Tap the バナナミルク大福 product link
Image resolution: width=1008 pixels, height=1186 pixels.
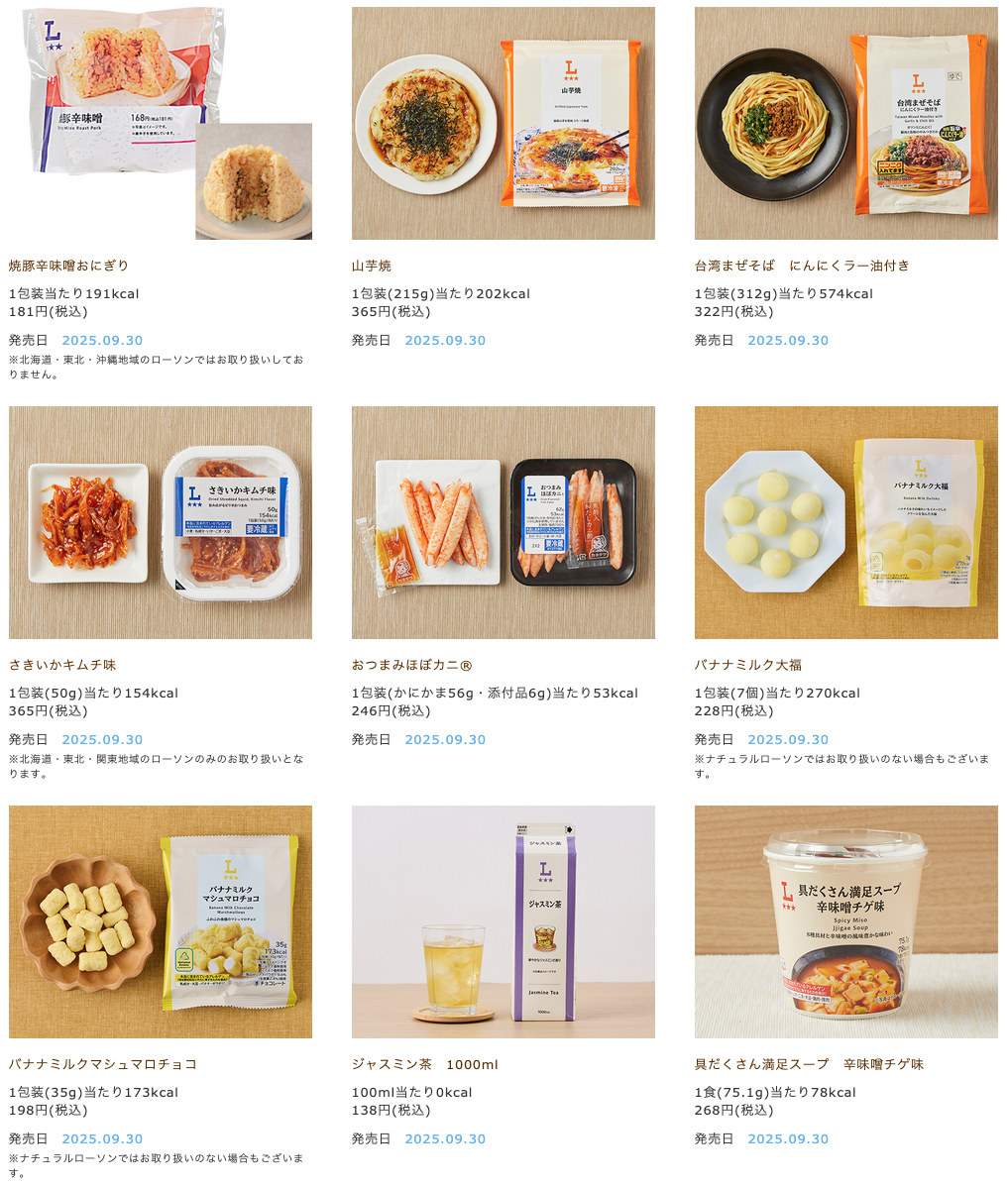click(x=748, y=665)
